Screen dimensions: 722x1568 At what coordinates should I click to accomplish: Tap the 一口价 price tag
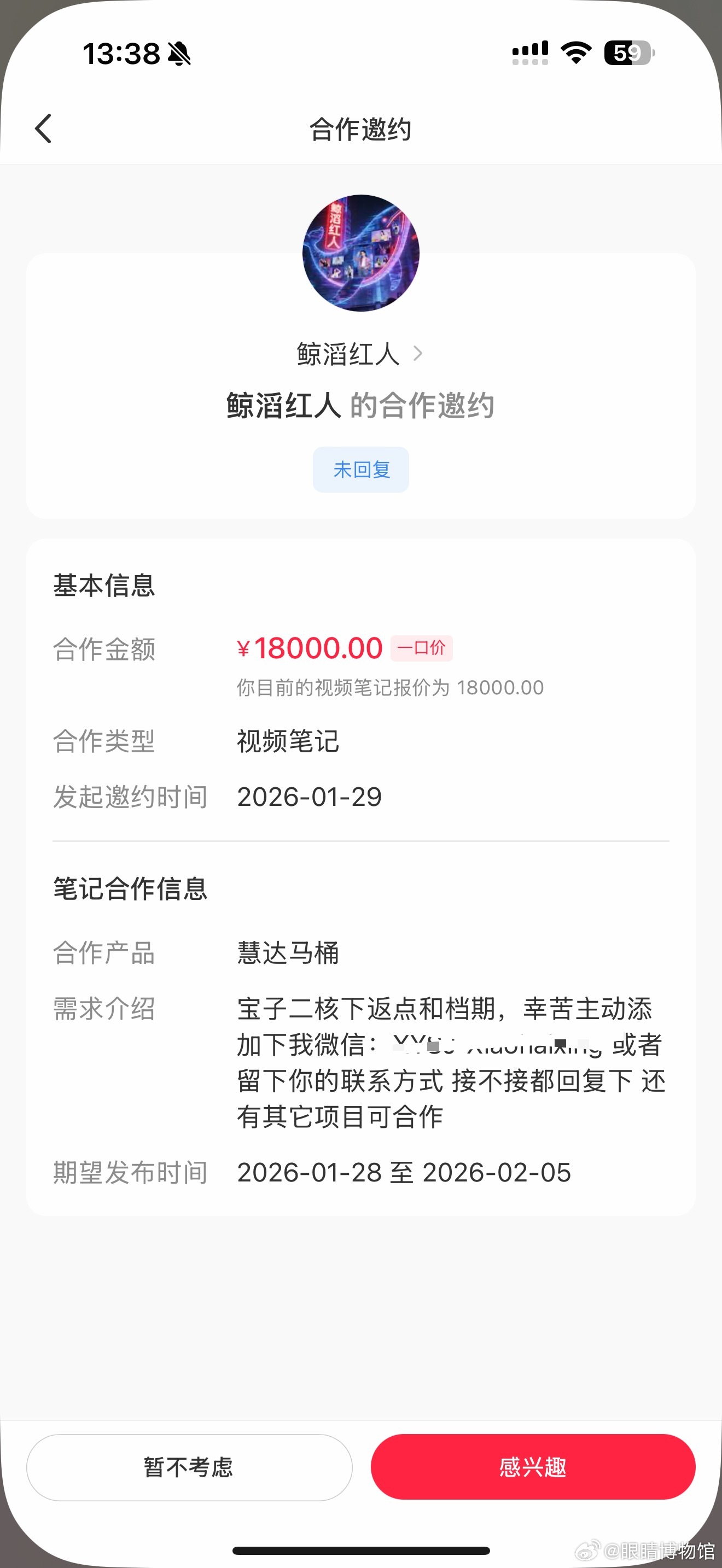pos(424,648)
